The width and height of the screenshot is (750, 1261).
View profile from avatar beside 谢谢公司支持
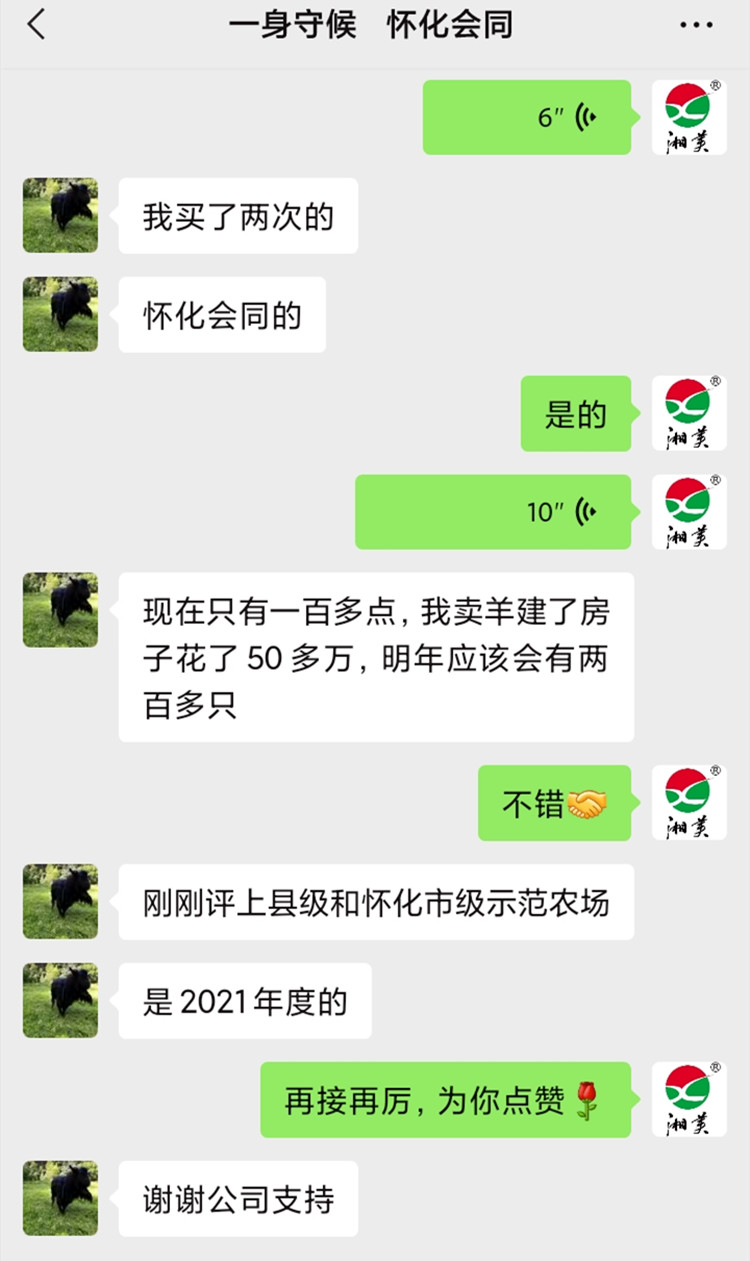tap(61, 1198)
